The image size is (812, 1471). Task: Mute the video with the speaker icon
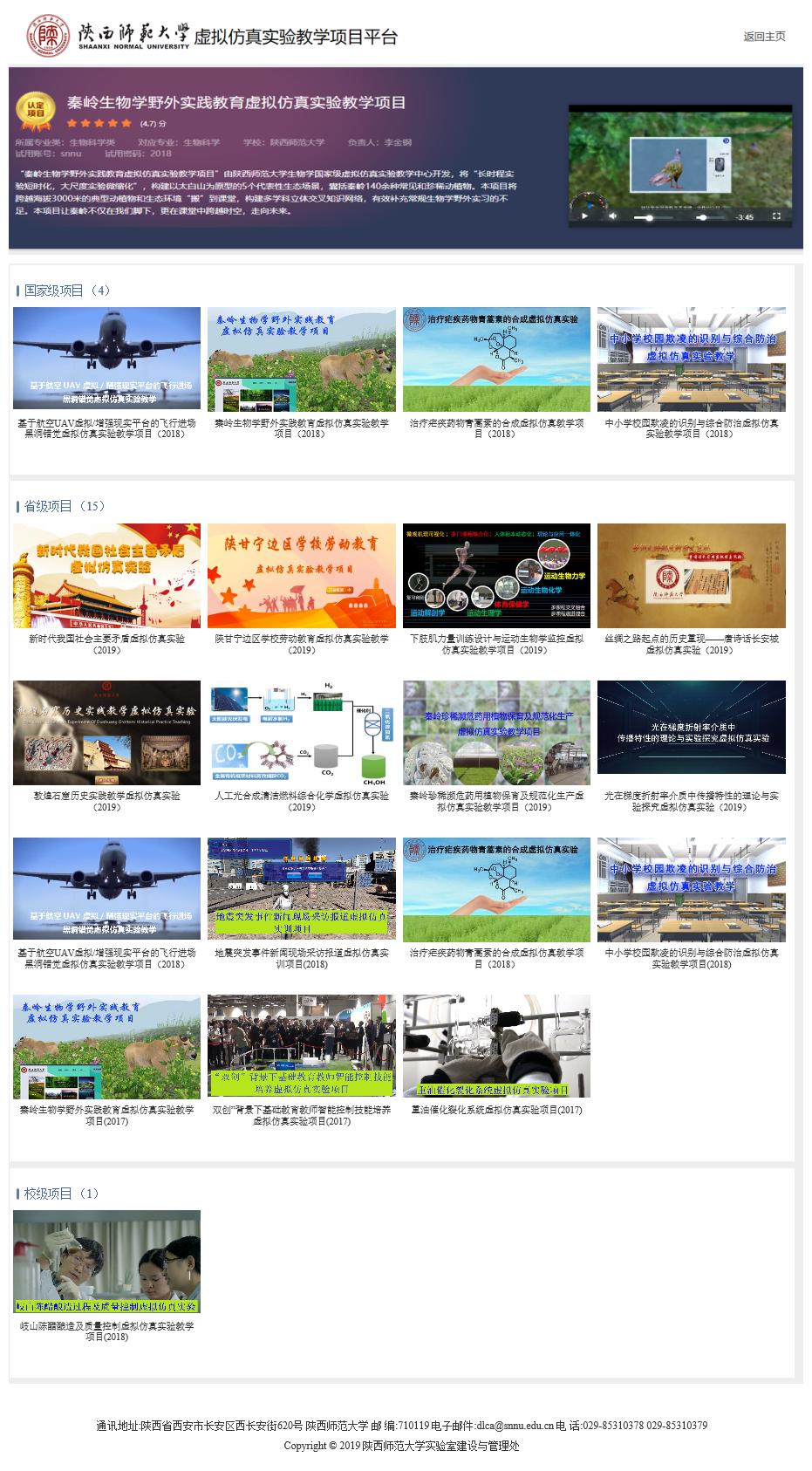pyautogui.click(x=613, y=216)
